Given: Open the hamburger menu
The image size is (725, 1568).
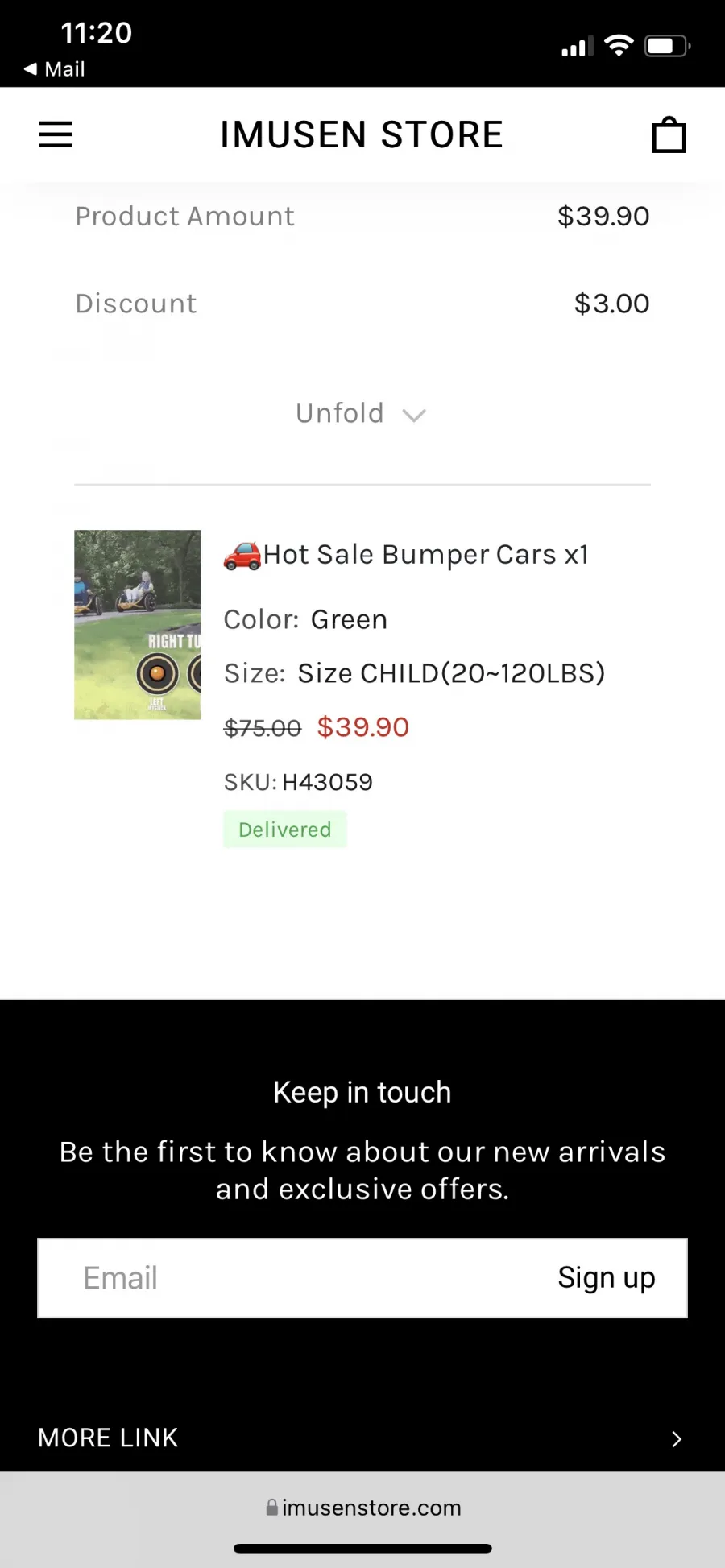Looking at the screenshot, I should [x=56, y=134].
